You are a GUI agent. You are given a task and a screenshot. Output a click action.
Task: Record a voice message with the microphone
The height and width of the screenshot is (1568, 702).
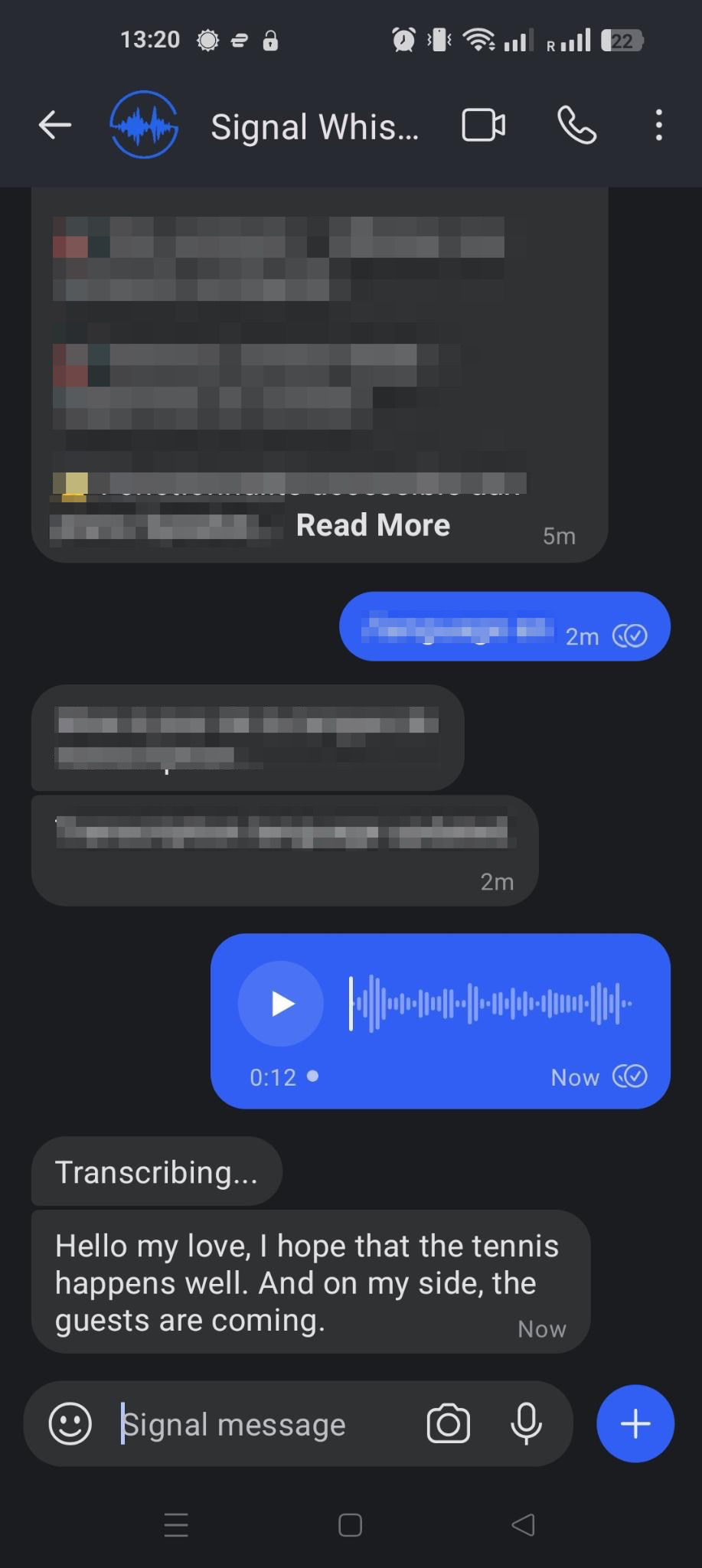[x=527, y=1424]
